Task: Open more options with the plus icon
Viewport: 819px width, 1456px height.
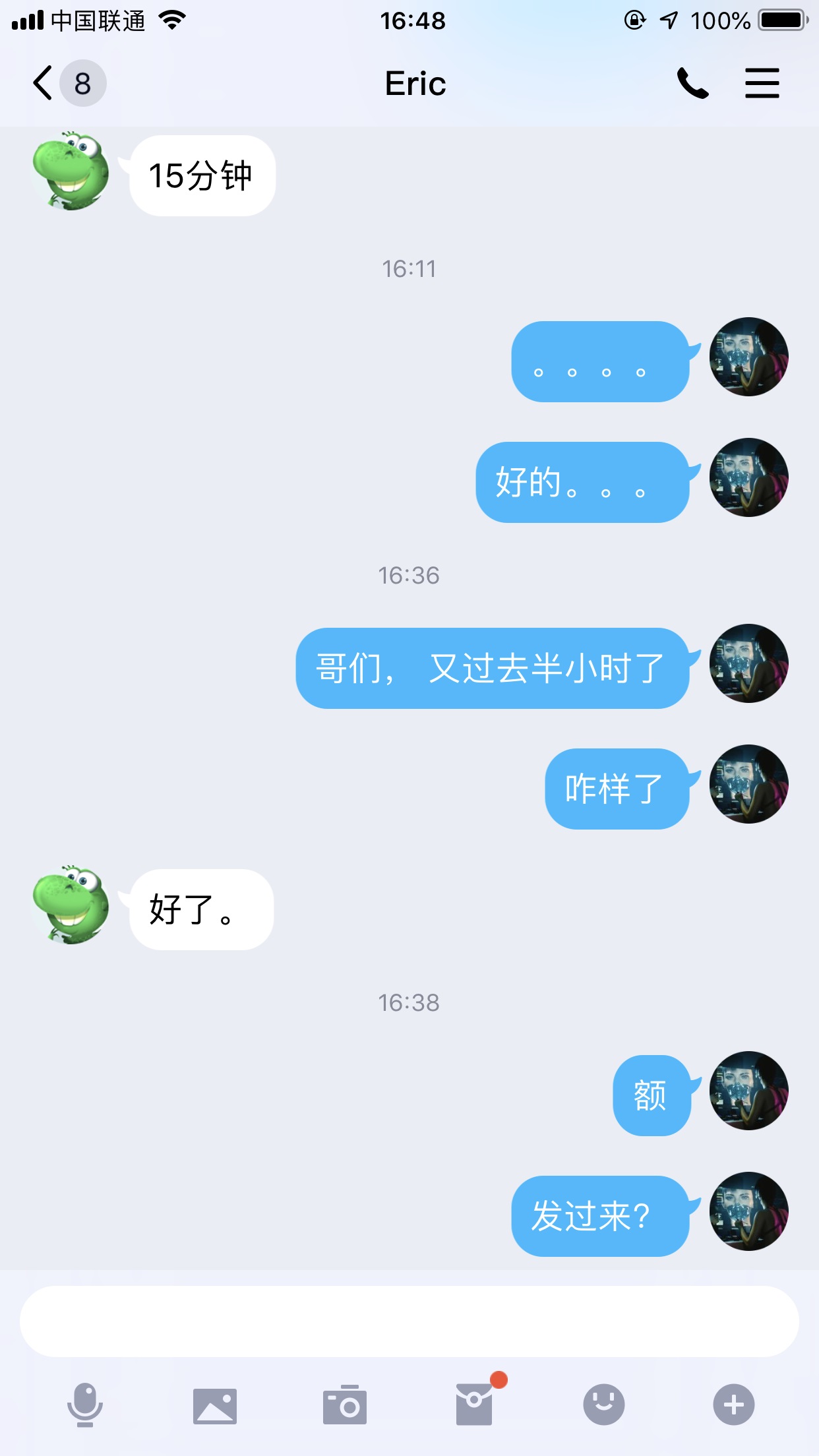Action: click(734, 1405)
